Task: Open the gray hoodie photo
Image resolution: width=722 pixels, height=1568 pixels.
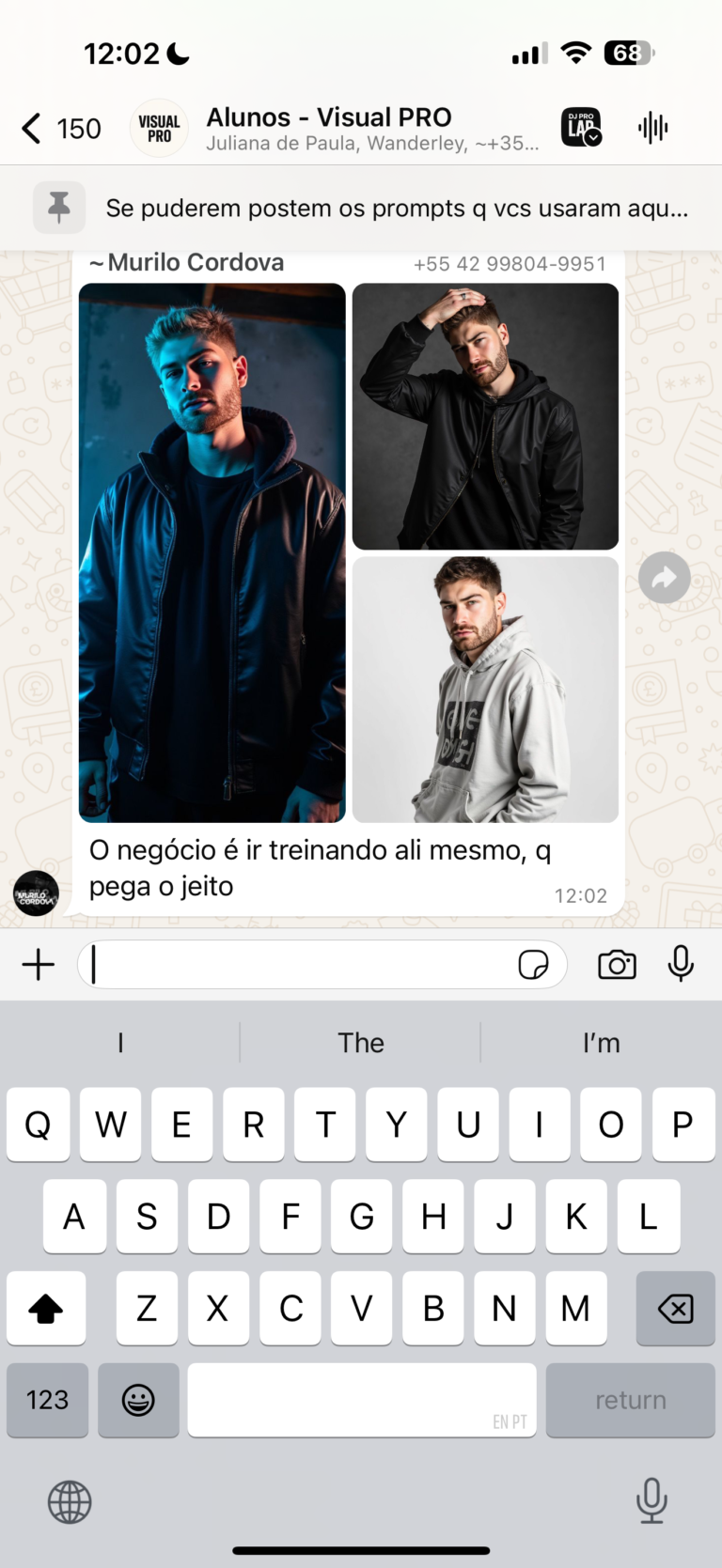Action: [x=485, y=690]
